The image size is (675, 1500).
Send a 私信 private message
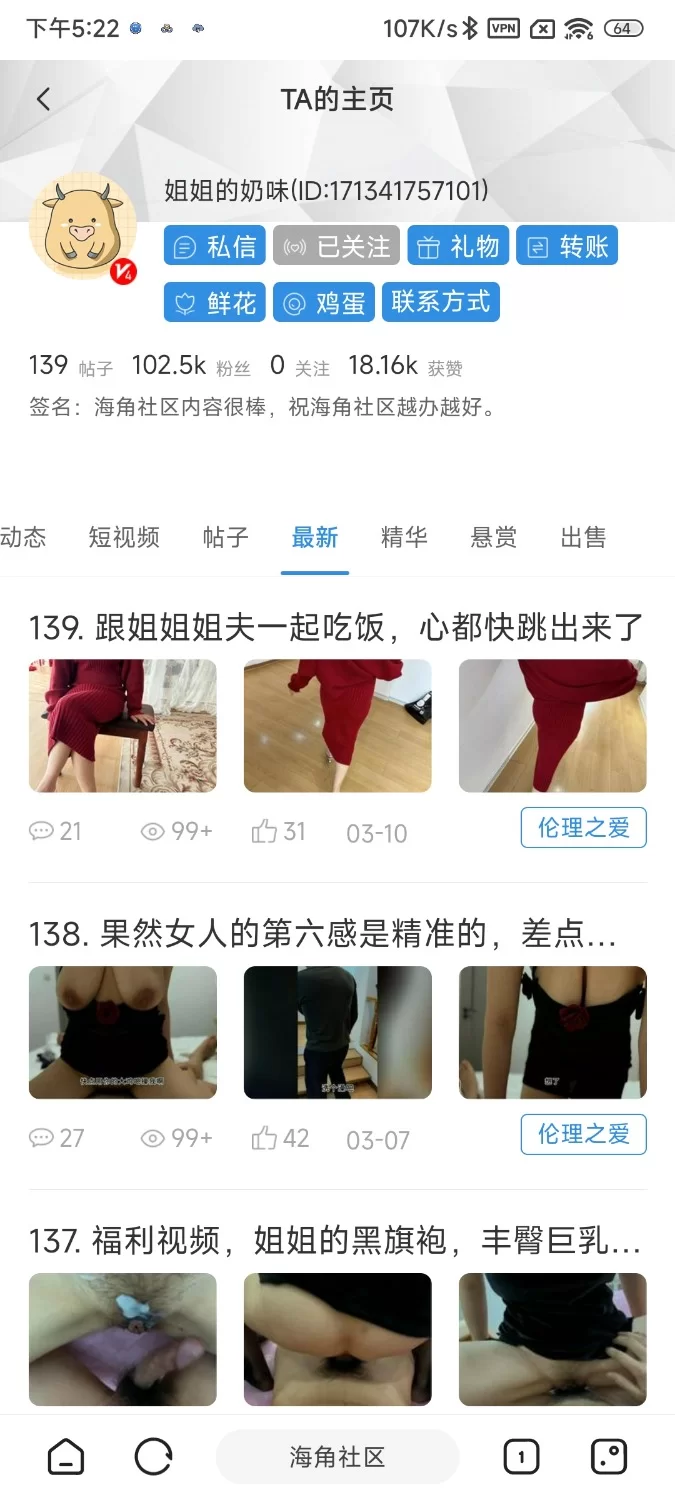[215, 246]
